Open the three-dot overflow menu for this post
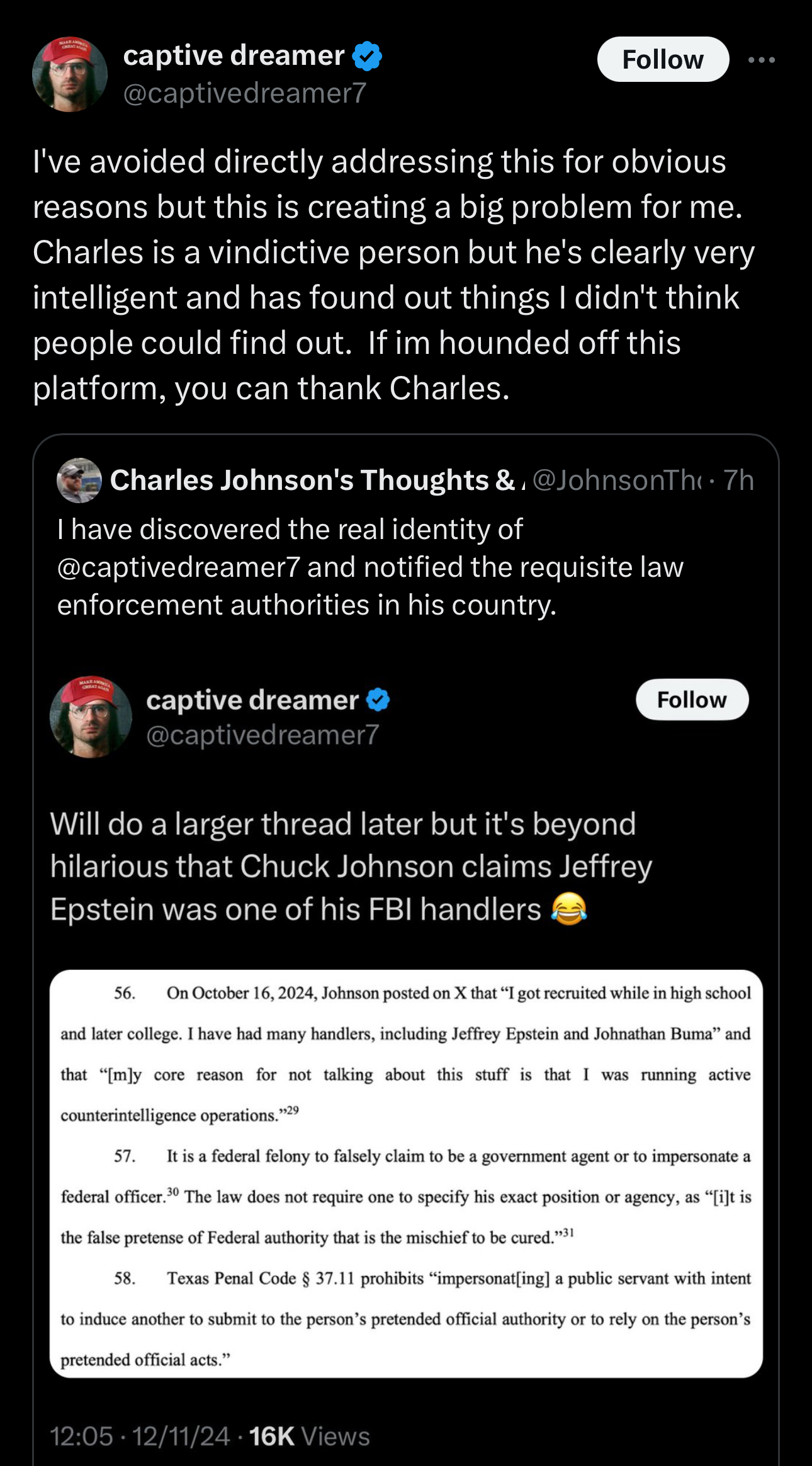This screenshot has width=812, height=1466. click(x=762, y=60)
